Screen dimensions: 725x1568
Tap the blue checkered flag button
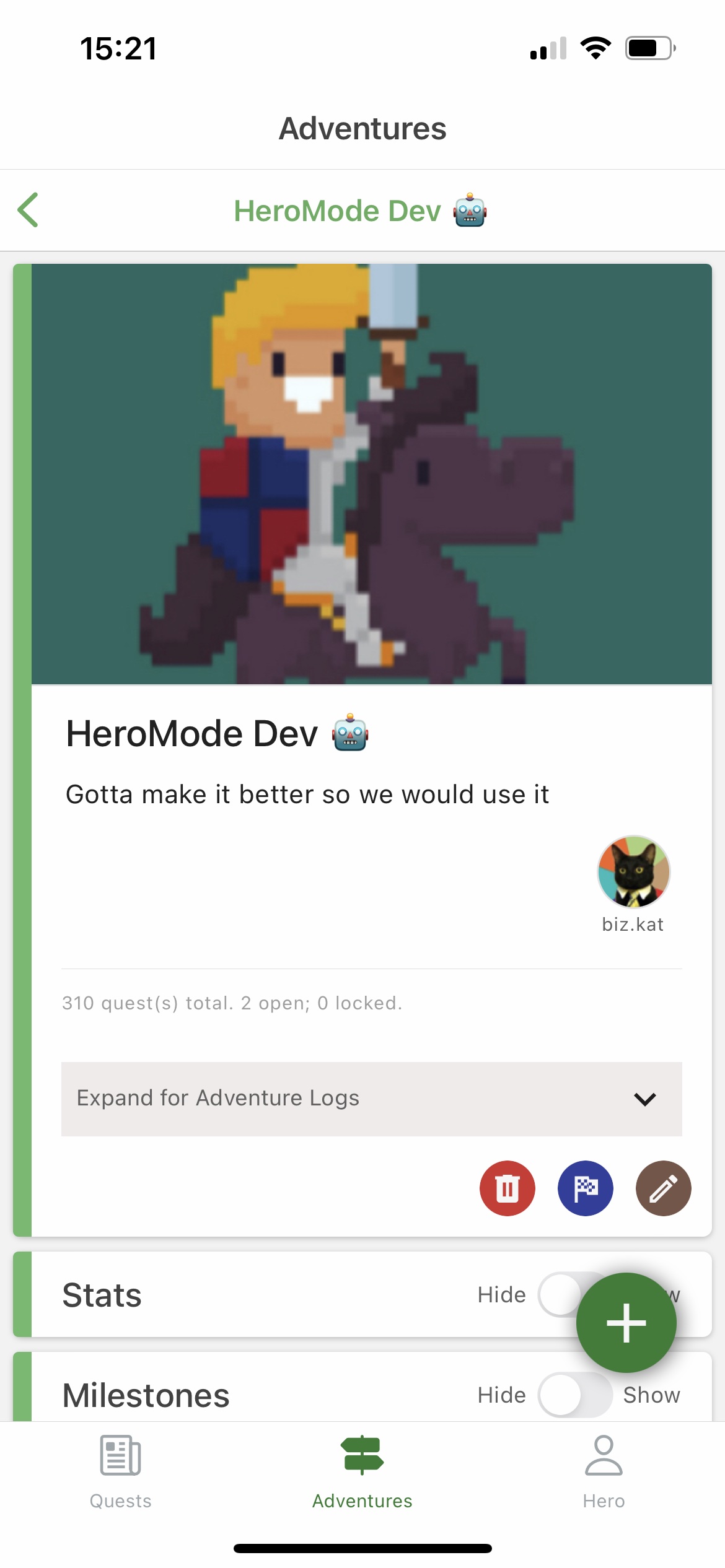click(586, 1188)
